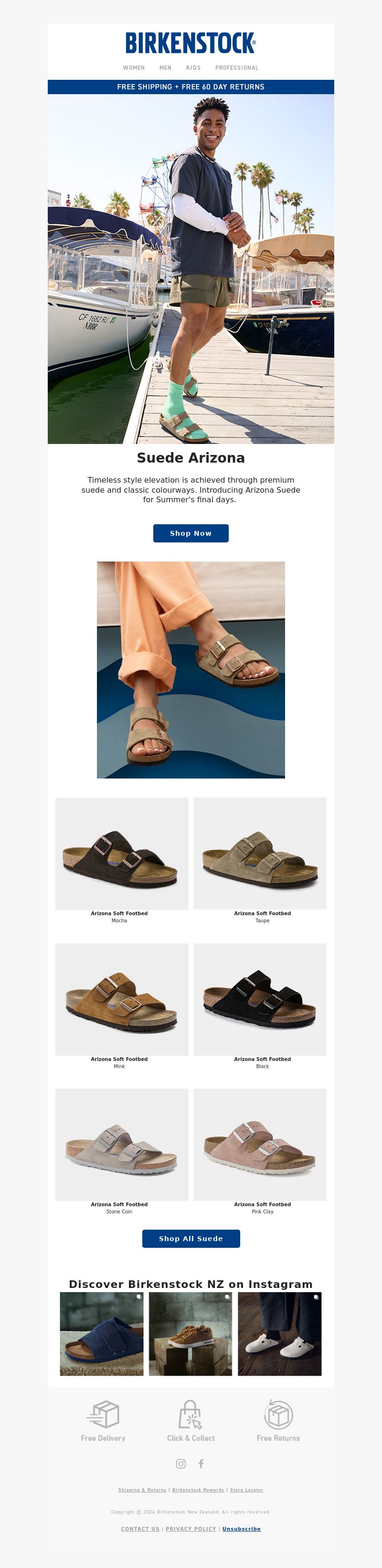Read the Privacy Policy
Viewport: 382px width, 1568px height.
tap(191, 1529)
